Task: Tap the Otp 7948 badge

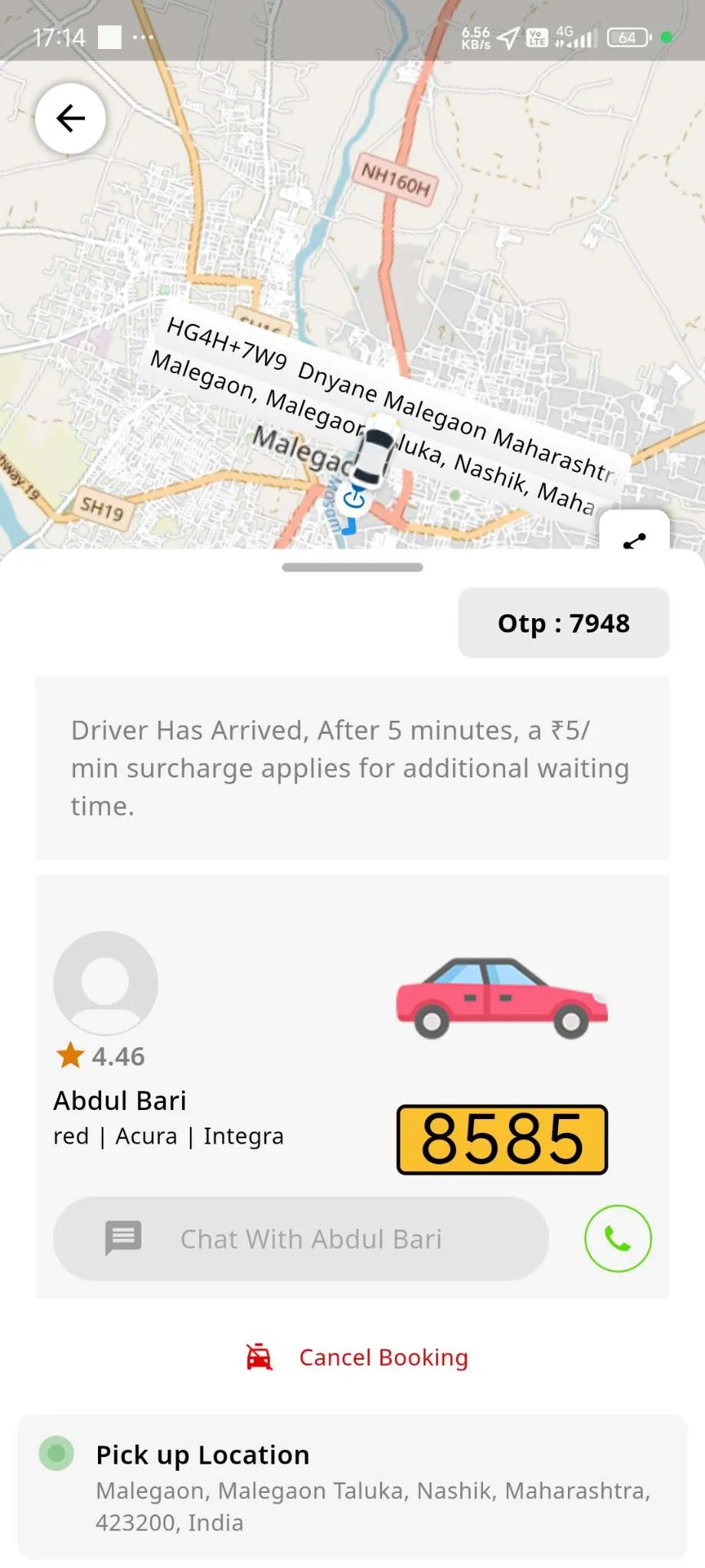Action: [x=563, y=623]
